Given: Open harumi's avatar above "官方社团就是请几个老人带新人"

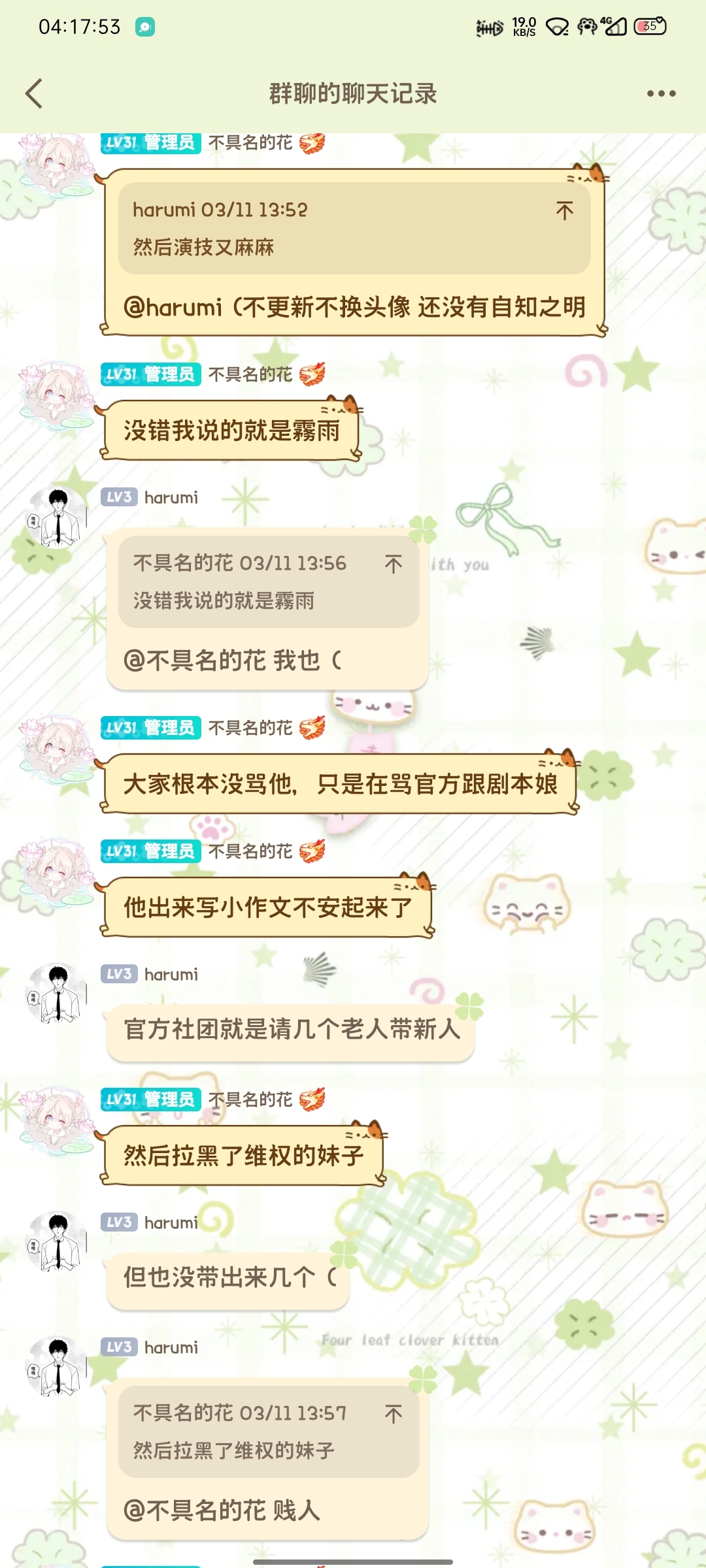Looking at the screenshot, I should (x=57, y=992).
